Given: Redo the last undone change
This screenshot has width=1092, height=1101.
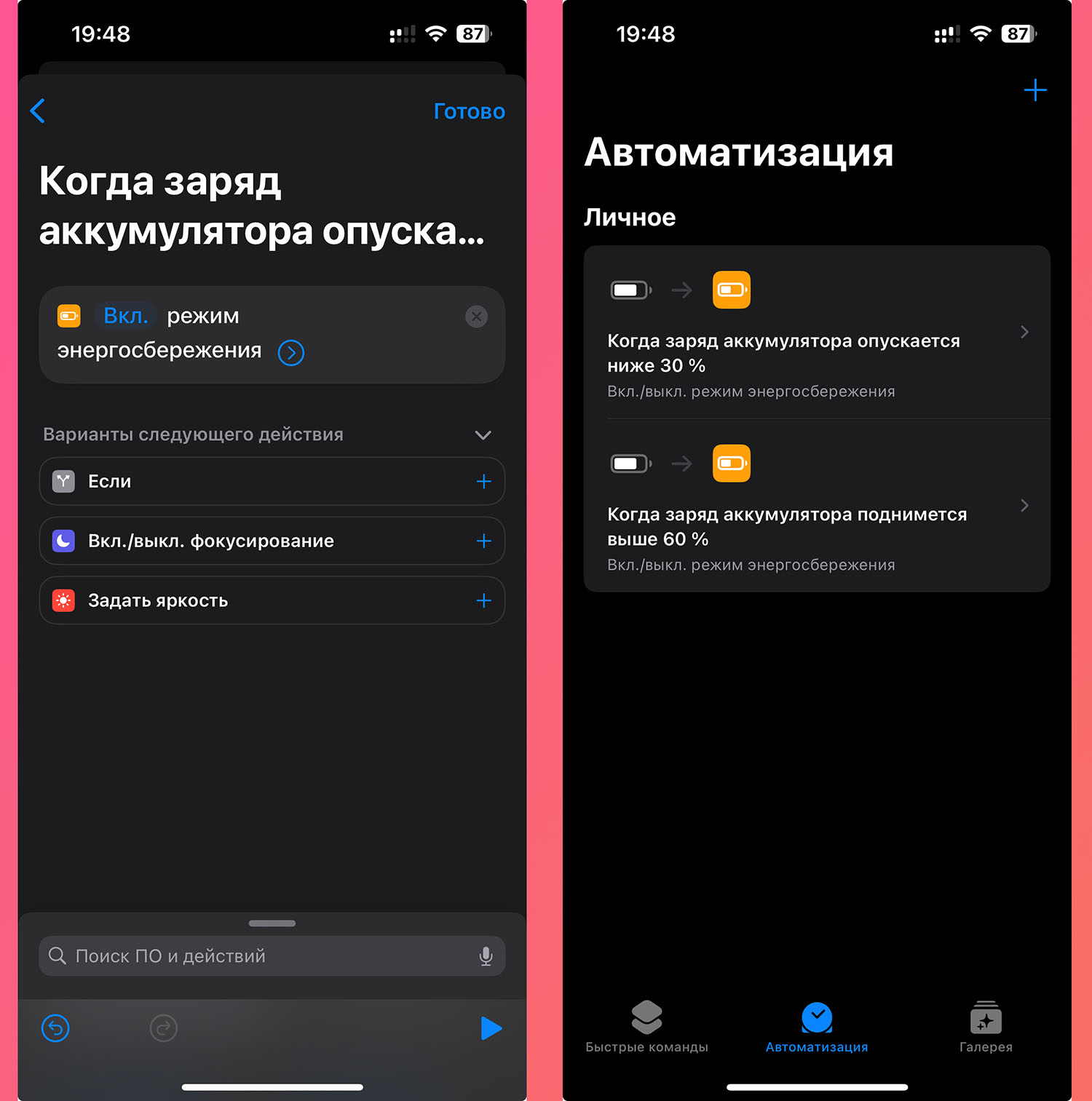Looking at the screenshot, I should (x=163, y=1028).
